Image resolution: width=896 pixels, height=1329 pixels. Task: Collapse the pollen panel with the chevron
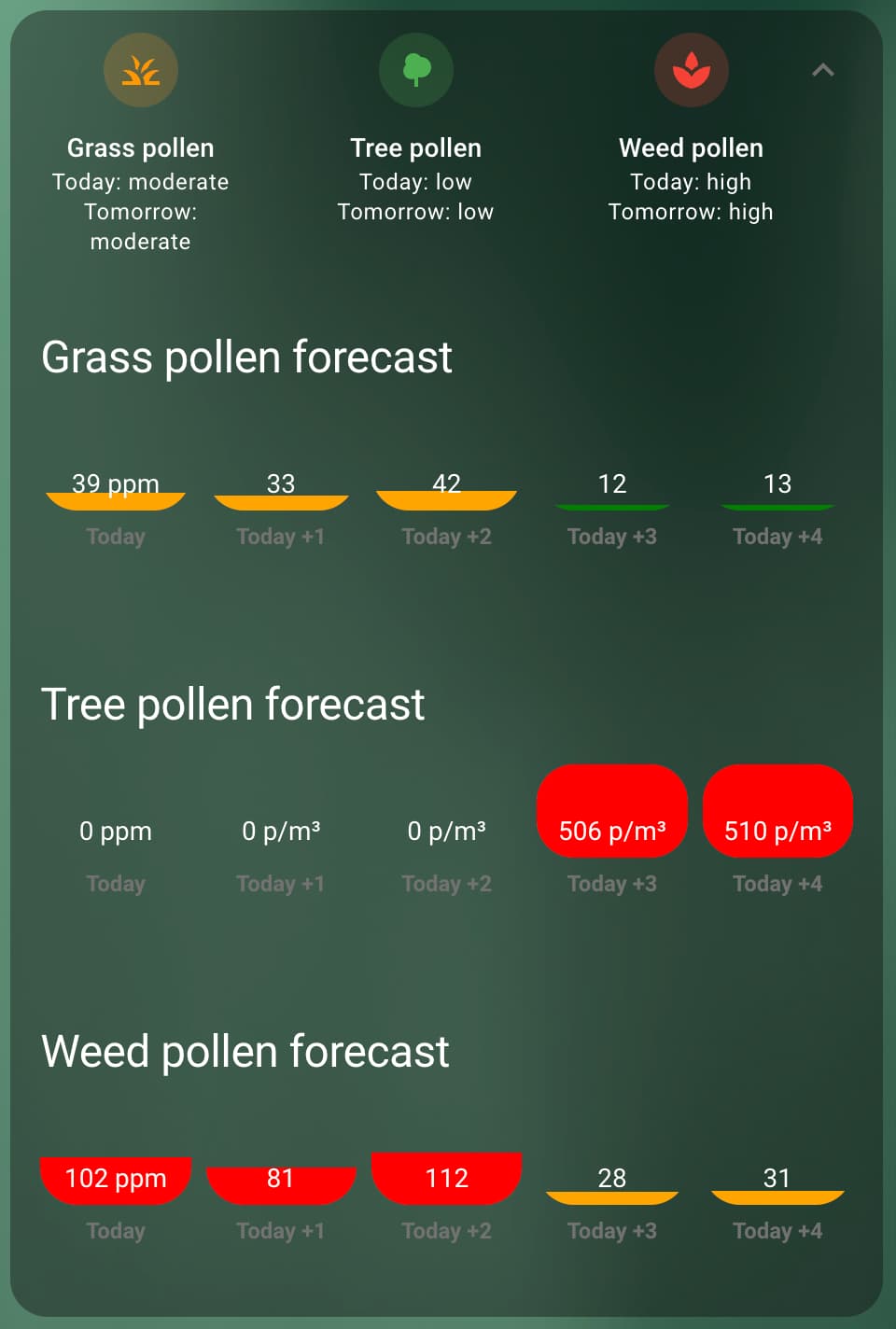(x=822, y=69)
